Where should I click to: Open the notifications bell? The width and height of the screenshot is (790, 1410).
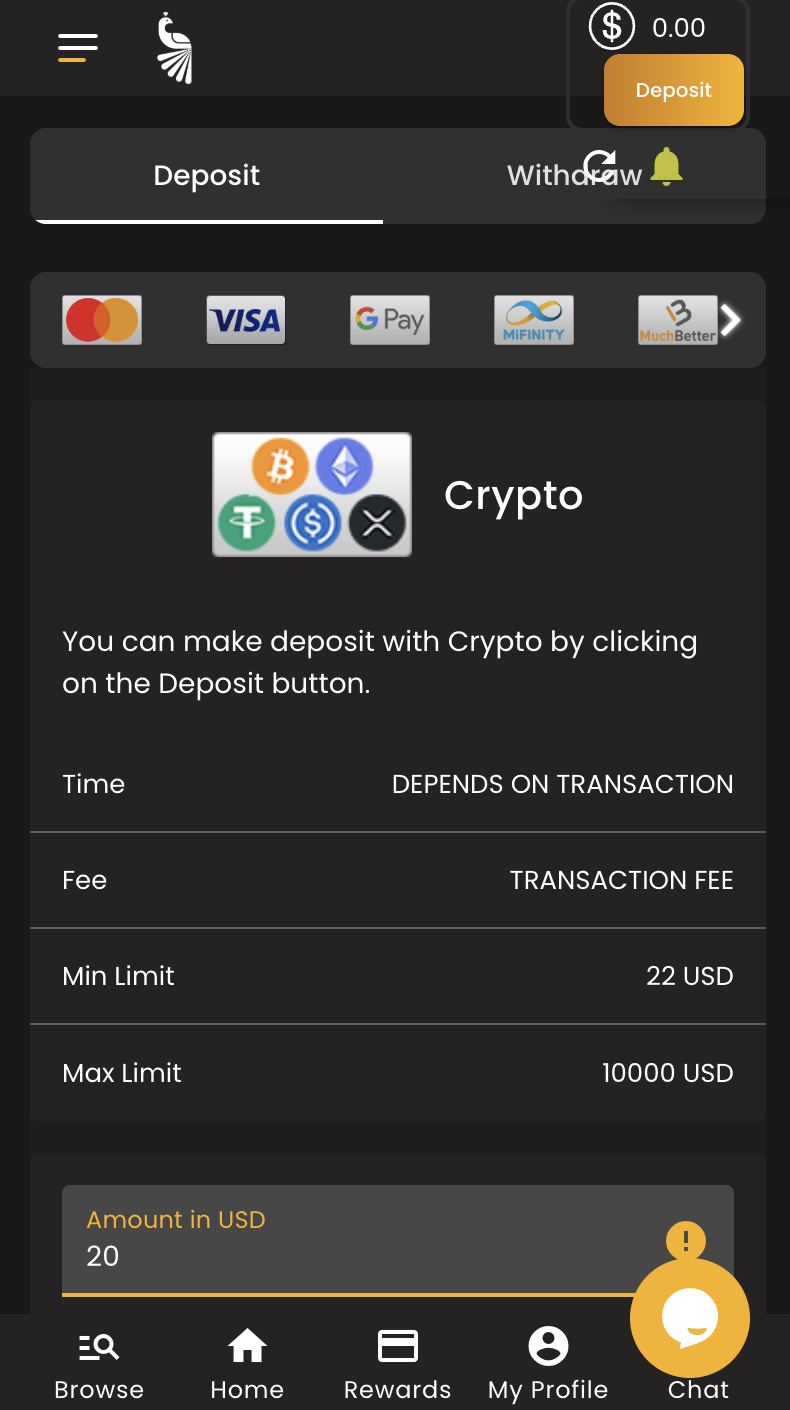[x=666, y=166]
